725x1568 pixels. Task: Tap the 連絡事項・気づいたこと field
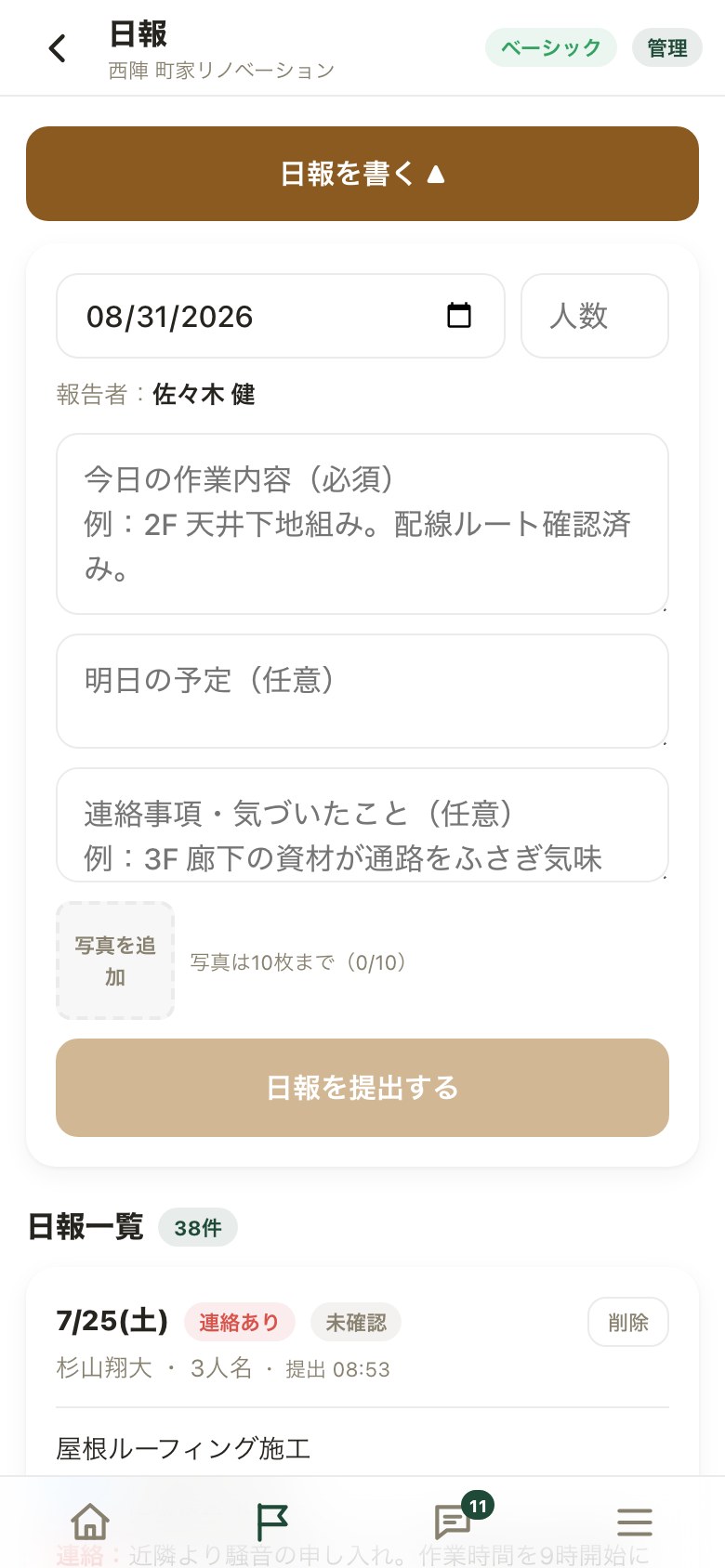pos(362,825)
